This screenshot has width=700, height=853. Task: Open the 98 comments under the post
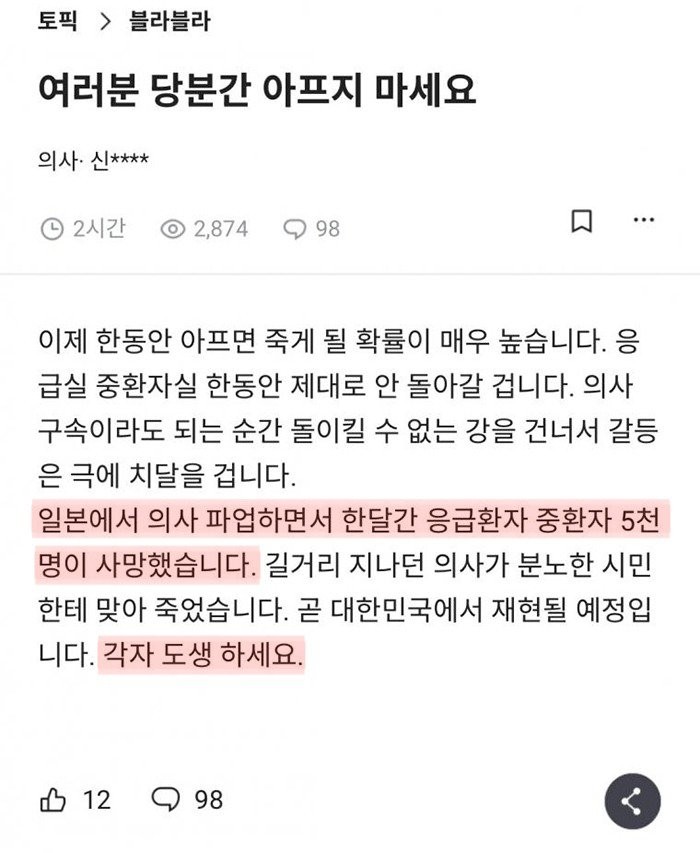click(x=186, y=800)
